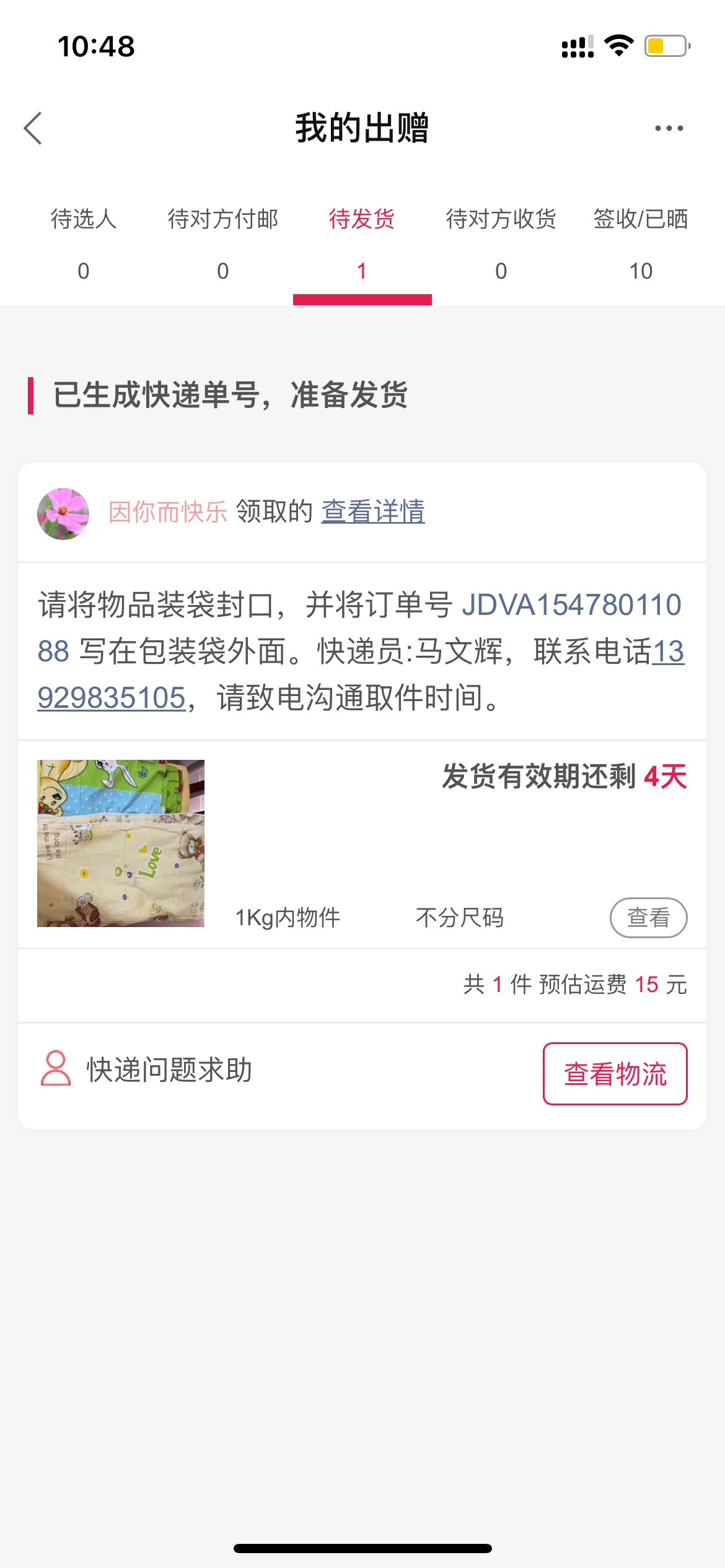Get help via 快递问题求助
Screen dimensions: 725x1568
pos(147,1069)
